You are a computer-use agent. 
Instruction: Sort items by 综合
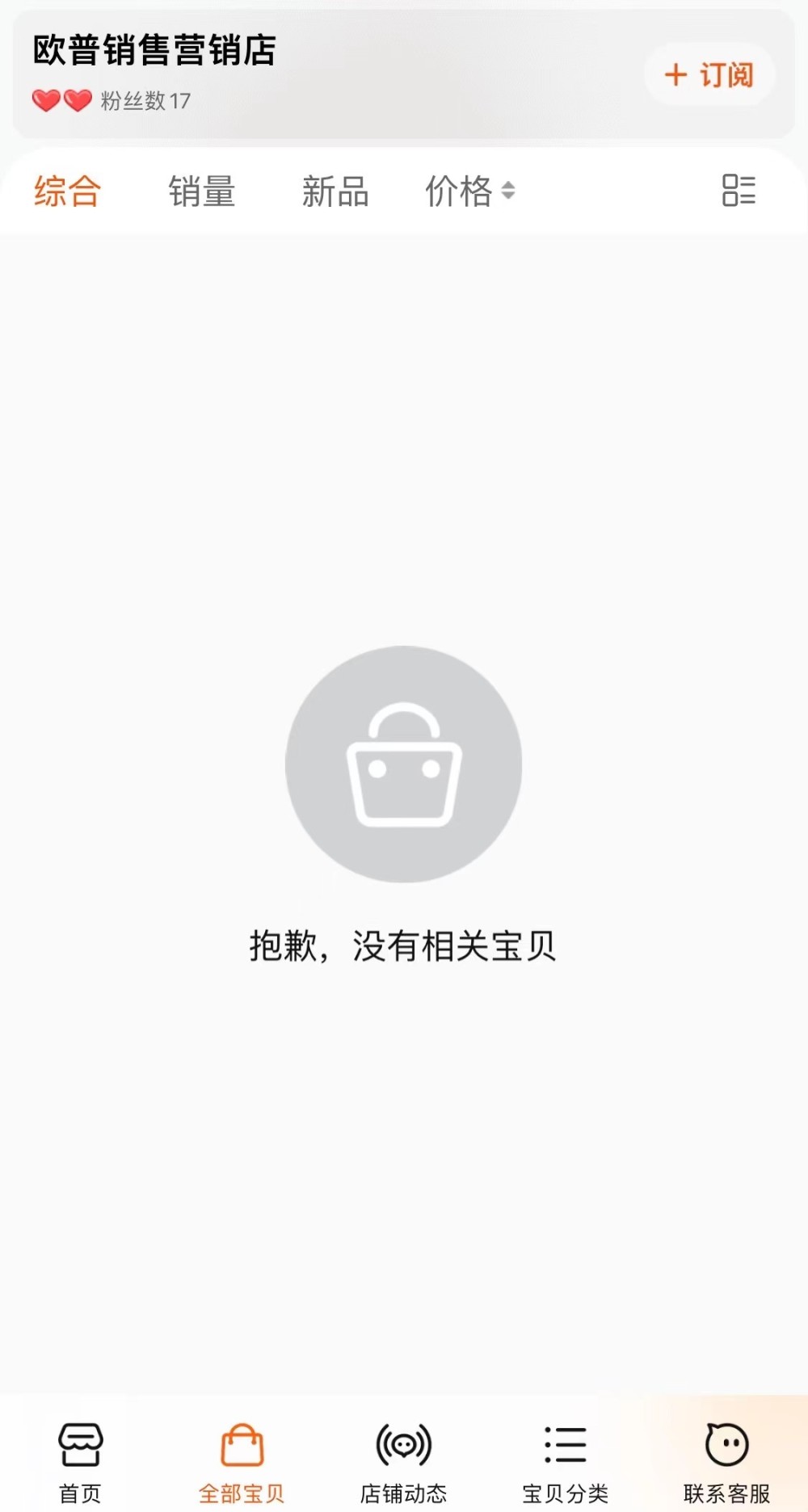tap(67, 192)
